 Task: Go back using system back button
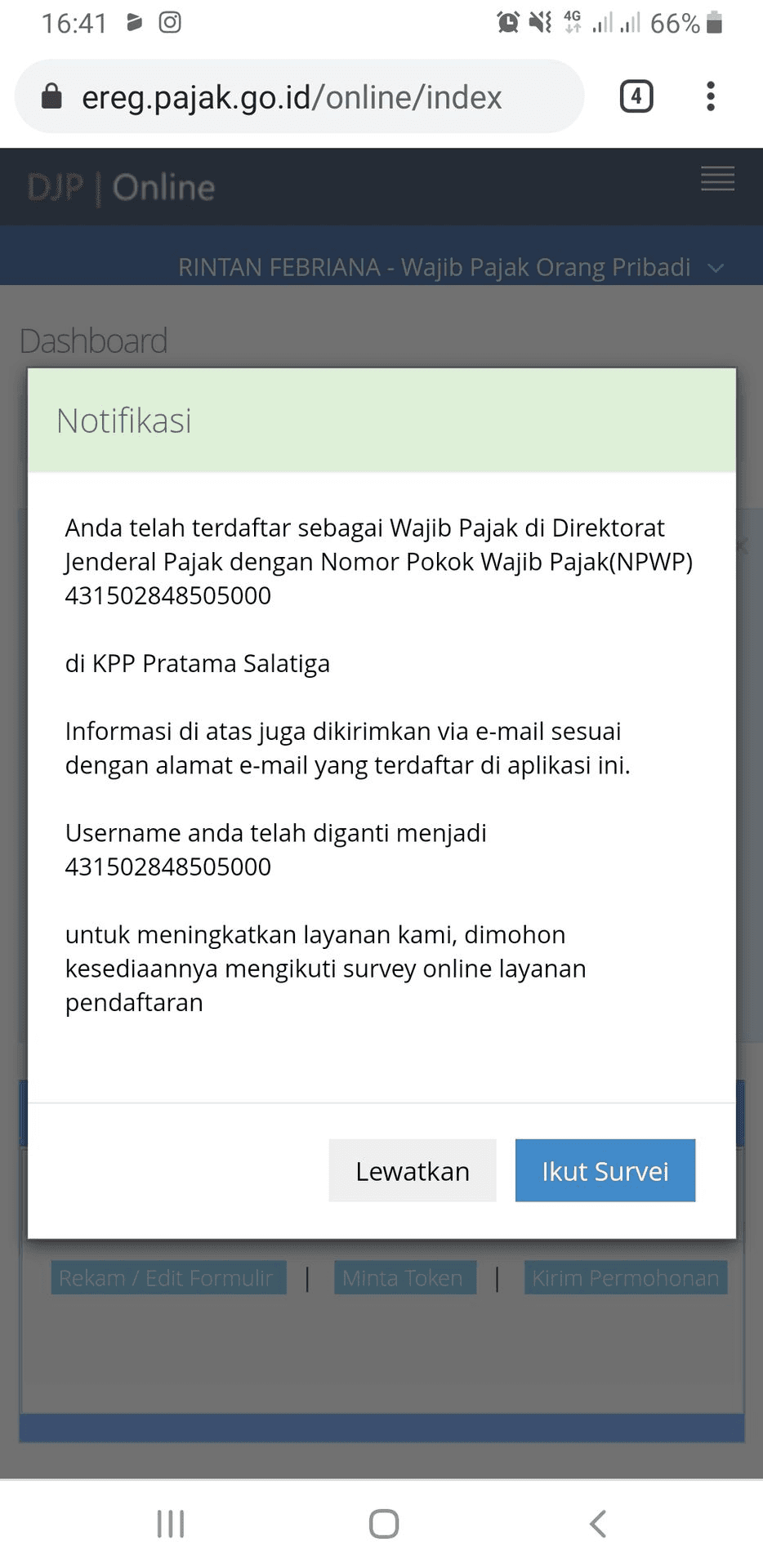(598, 1524)
